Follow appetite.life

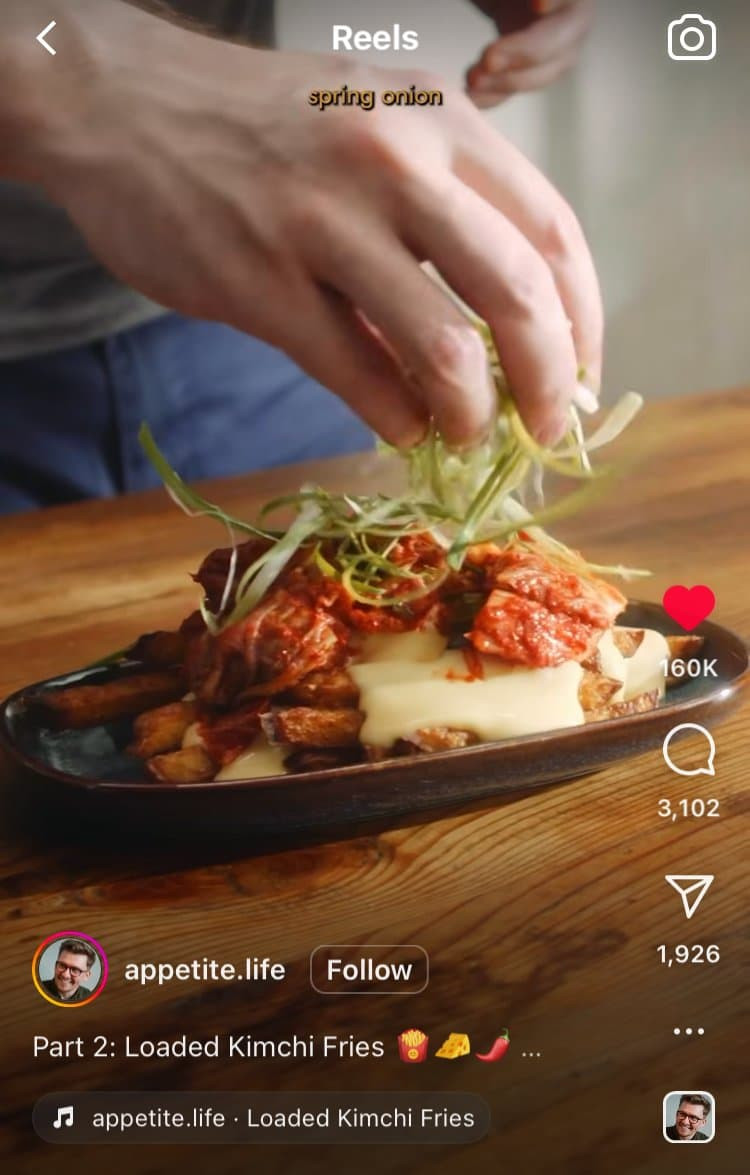(x=369, y=970)
